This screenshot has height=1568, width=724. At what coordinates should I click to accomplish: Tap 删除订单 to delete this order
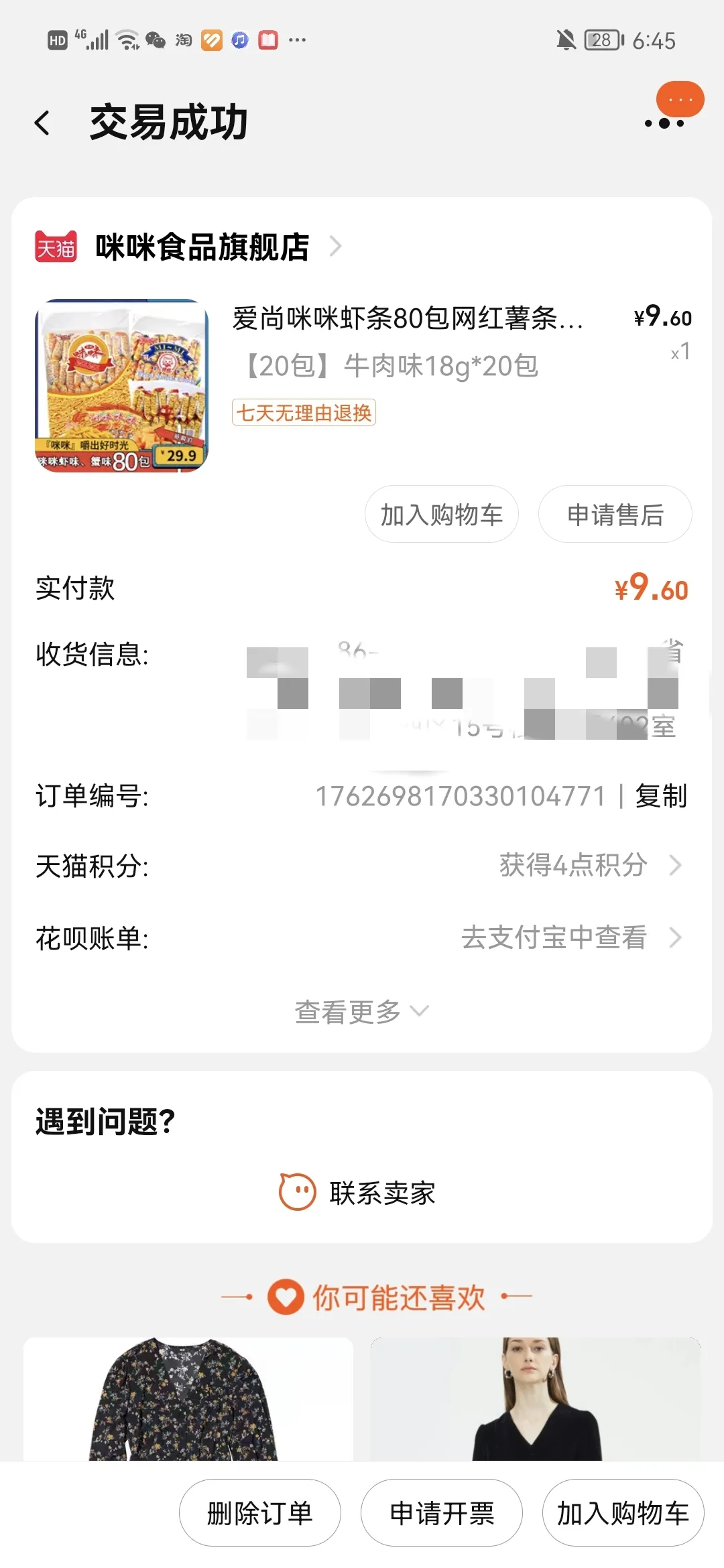pyautogui.click(x=259, y=1513)
